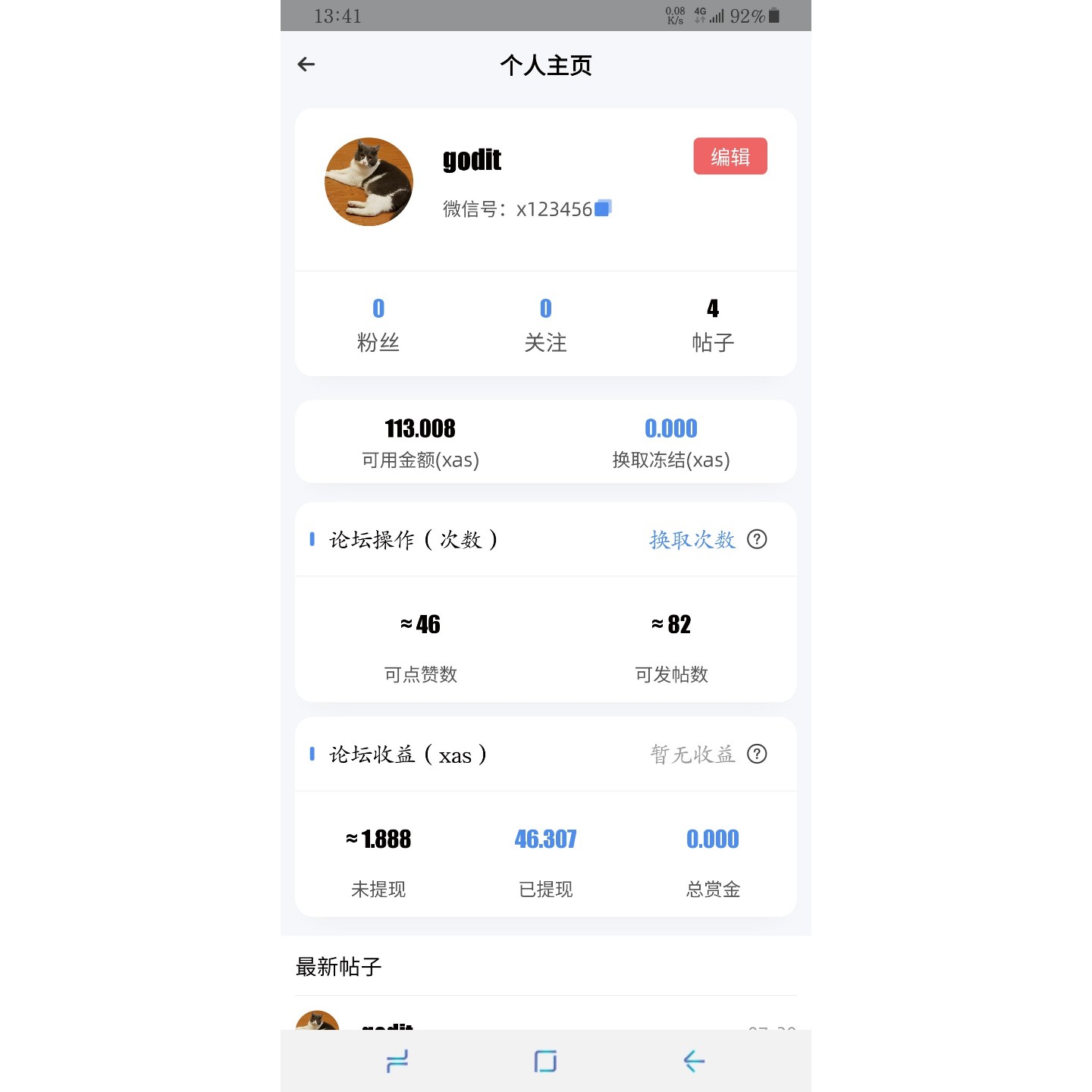1092x1092 pixels.
Task: Go back using the top-left arrow
Action: coord(306,64)
